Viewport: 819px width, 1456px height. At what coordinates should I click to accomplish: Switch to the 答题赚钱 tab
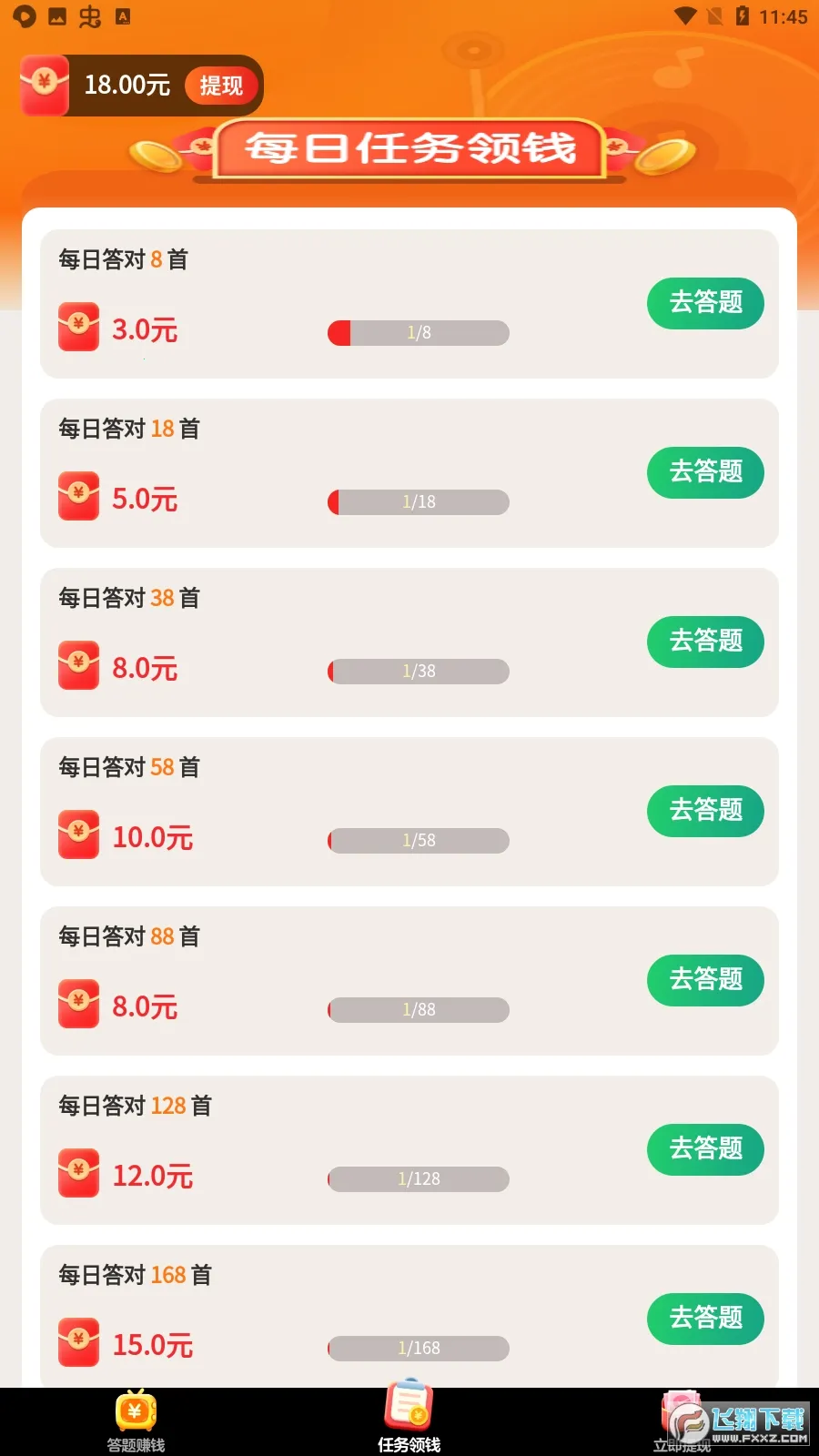click(136, 1421)
